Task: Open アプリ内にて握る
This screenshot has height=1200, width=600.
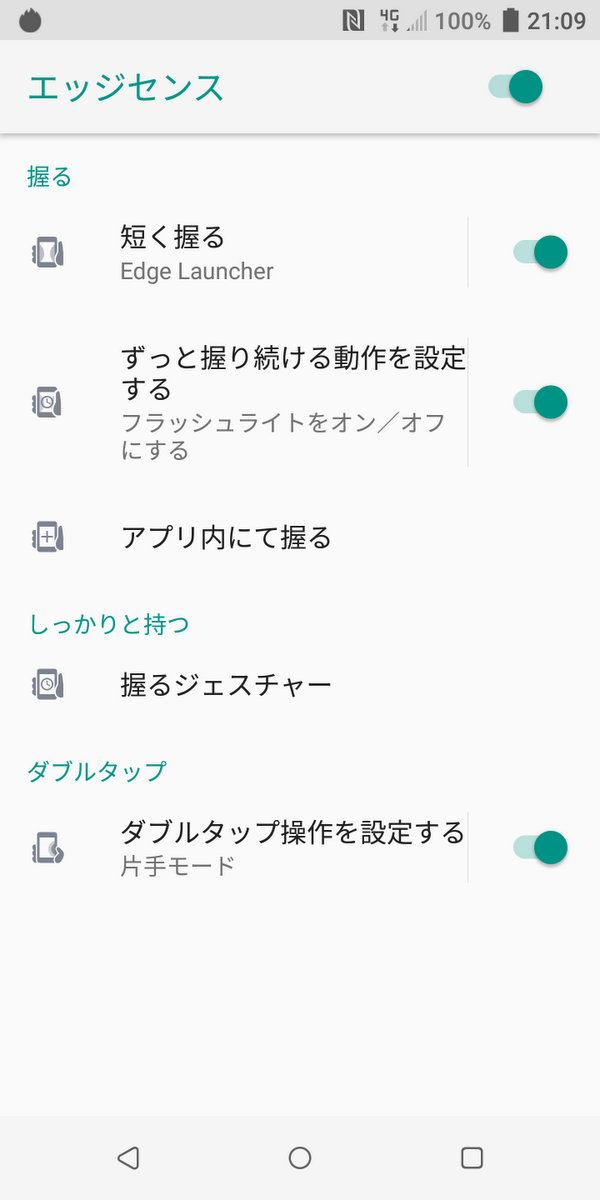Action: click(x=300, y=538)
